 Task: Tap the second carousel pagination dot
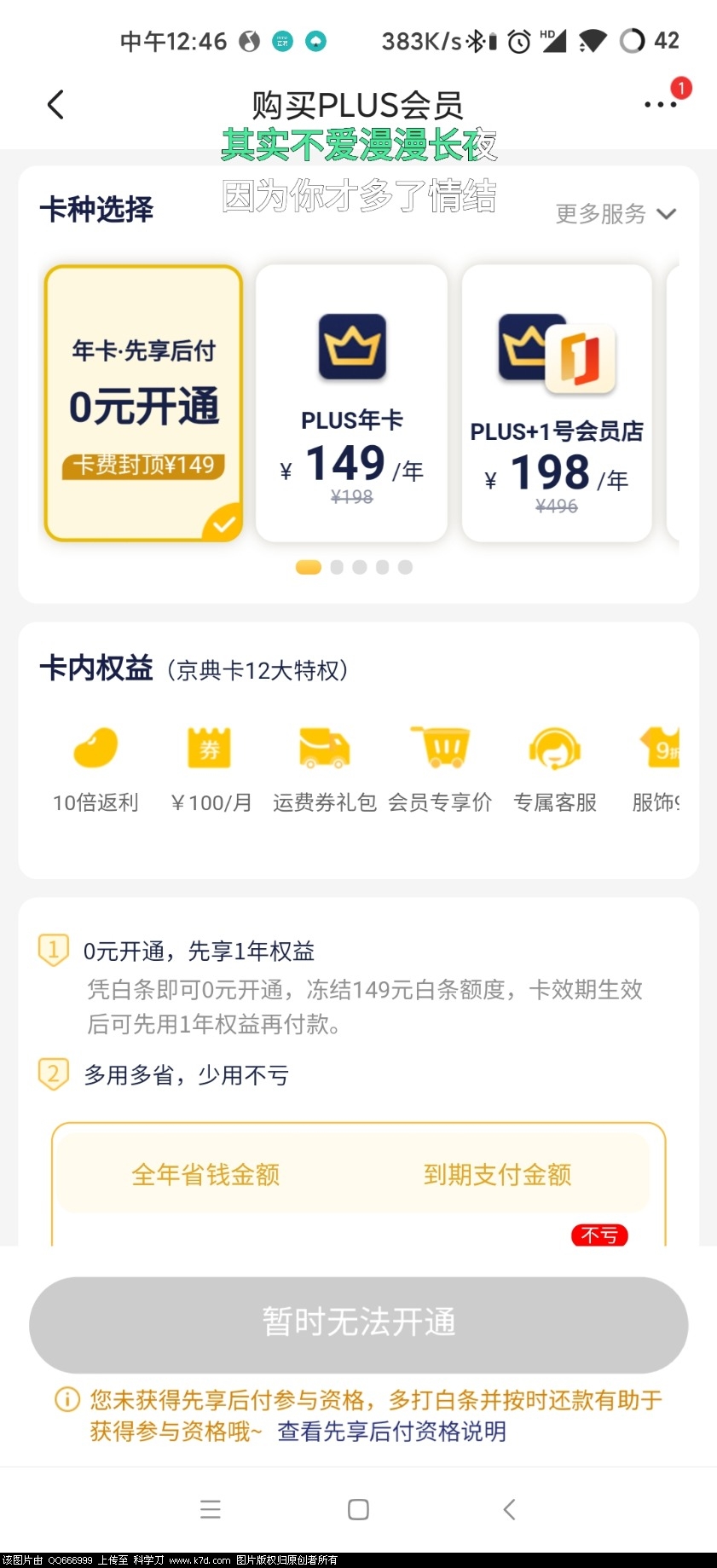tap(335, 567)
